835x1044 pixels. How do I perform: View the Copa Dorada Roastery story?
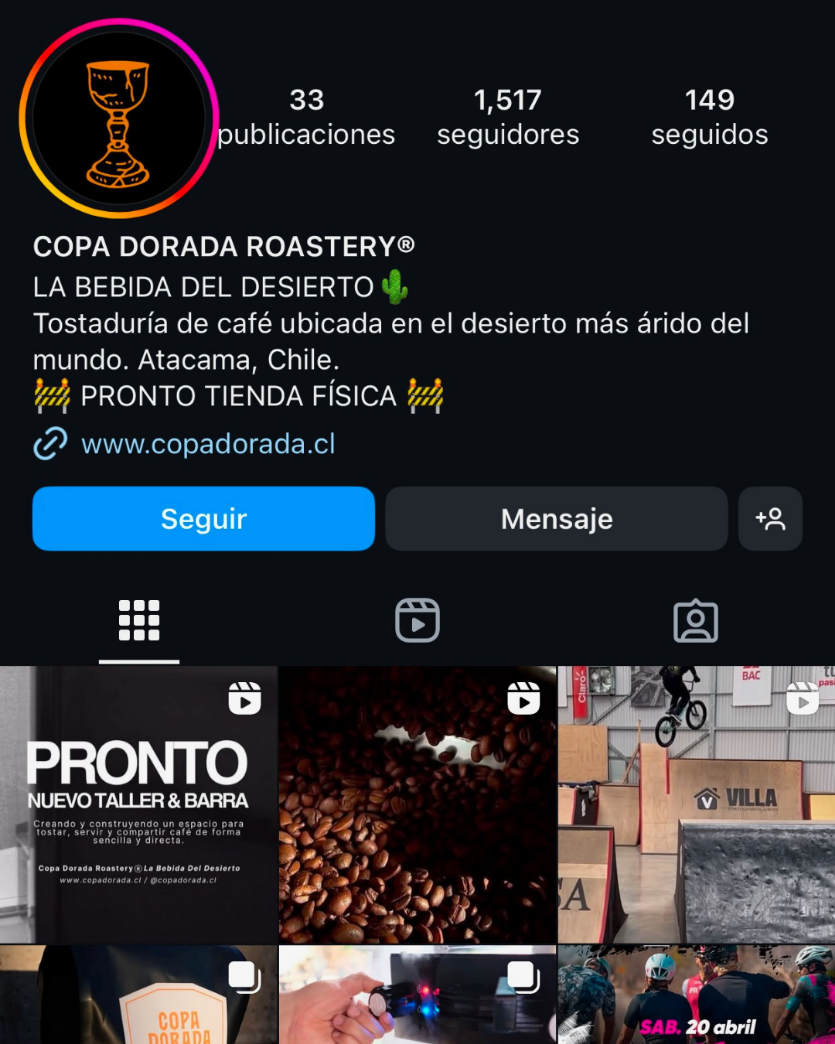[x=118, y=118]
